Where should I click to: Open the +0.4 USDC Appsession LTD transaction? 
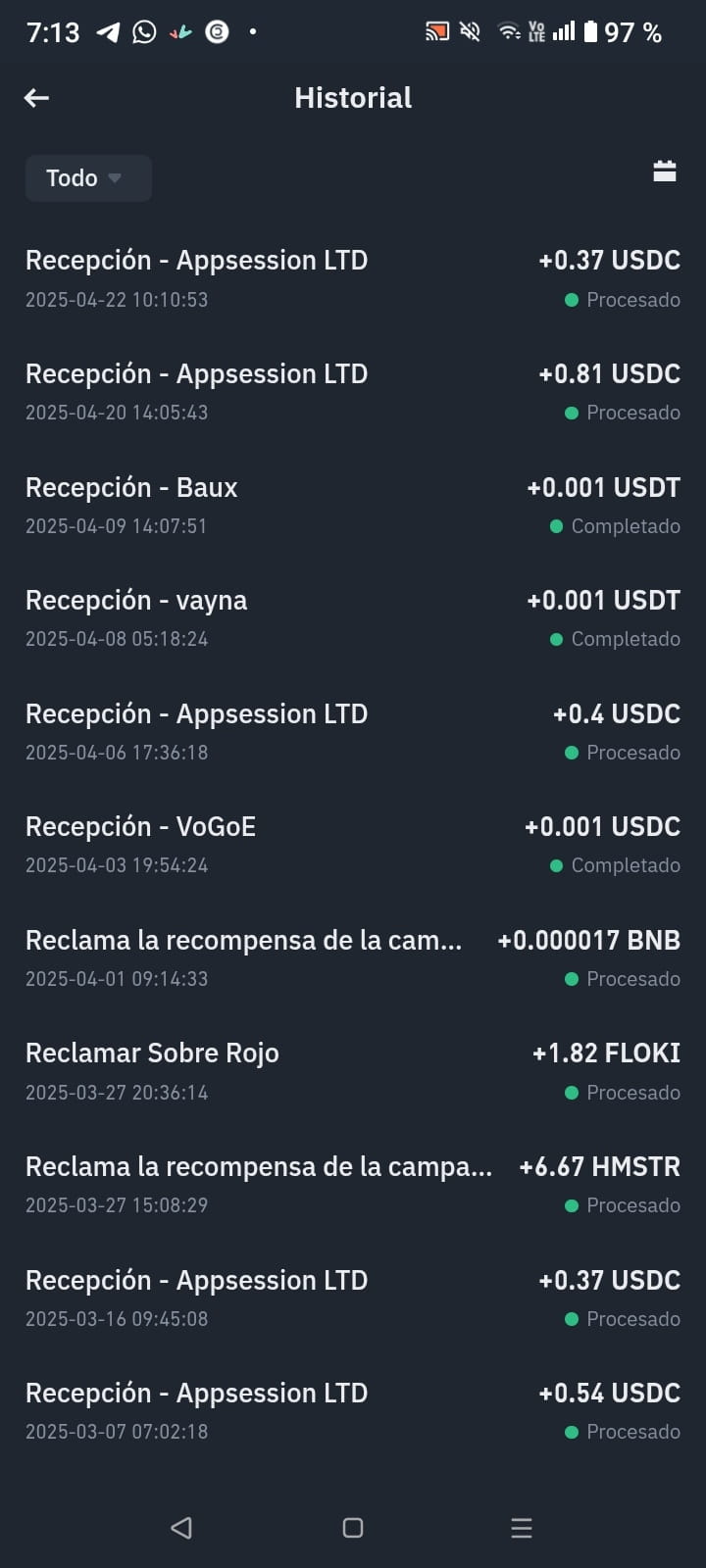pos(353,732)
